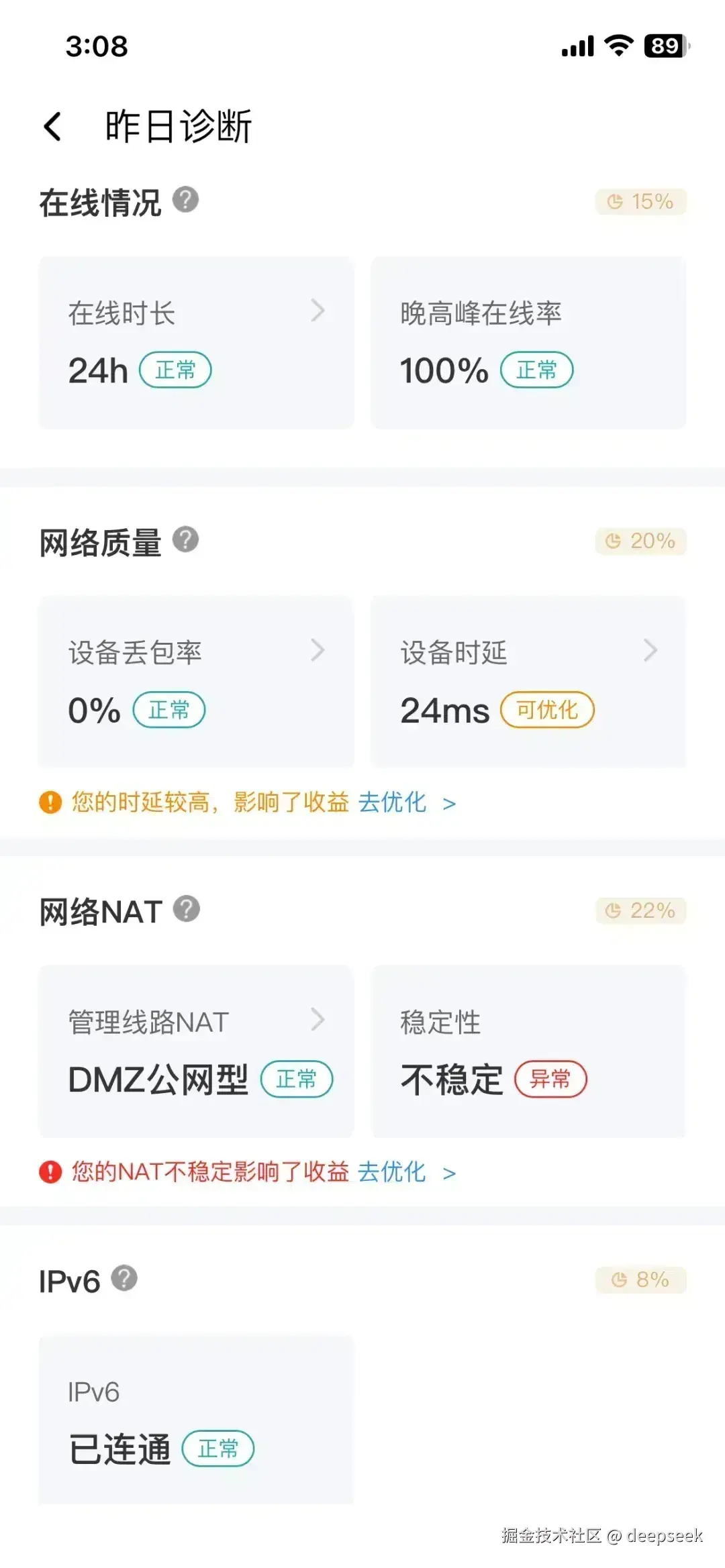Viewport: 725px width, 1568px height.
Task: Open the 管理线路NAT chevron
Action: (318, 1020)
